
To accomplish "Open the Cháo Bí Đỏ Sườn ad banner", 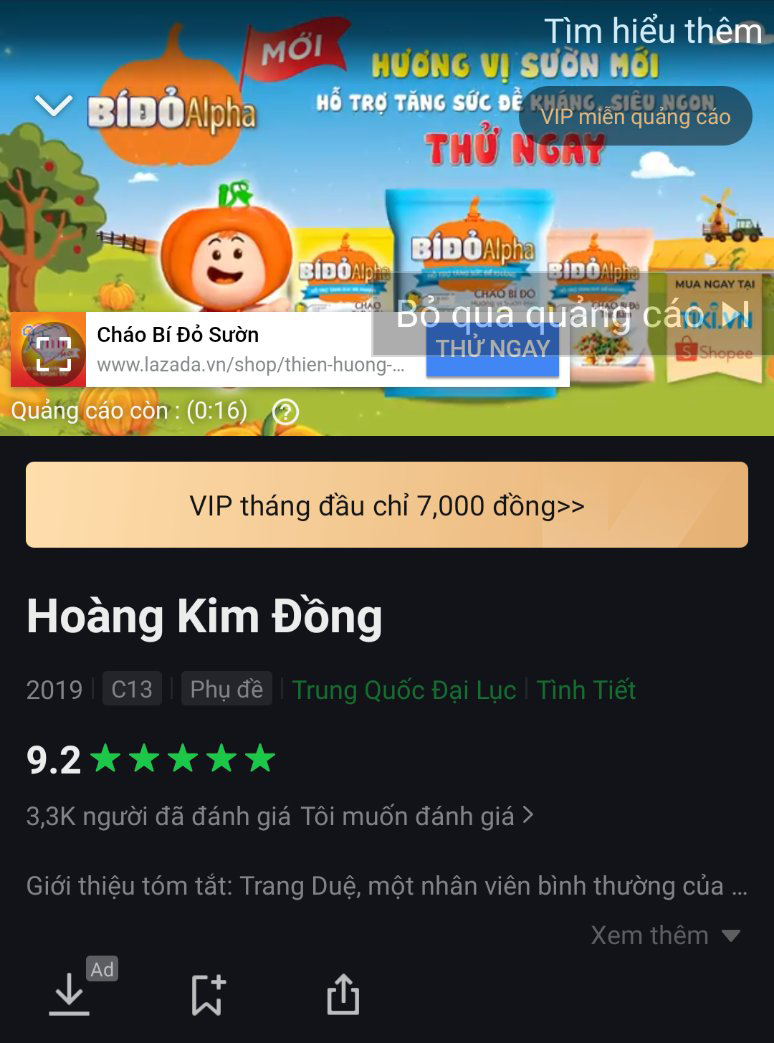I will tap(250, 349).
